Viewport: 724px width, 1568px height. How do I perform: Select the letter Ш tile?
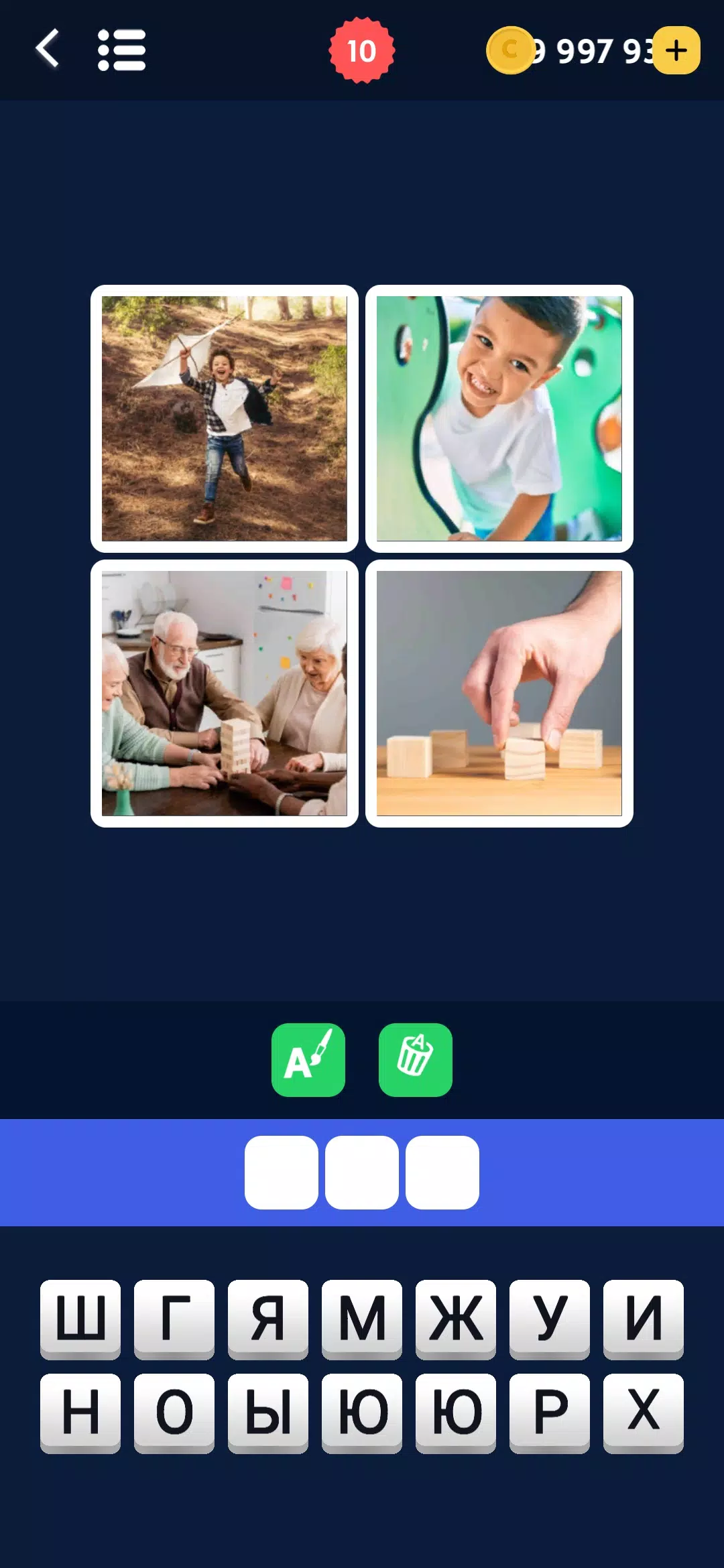tap(80, 1318)
